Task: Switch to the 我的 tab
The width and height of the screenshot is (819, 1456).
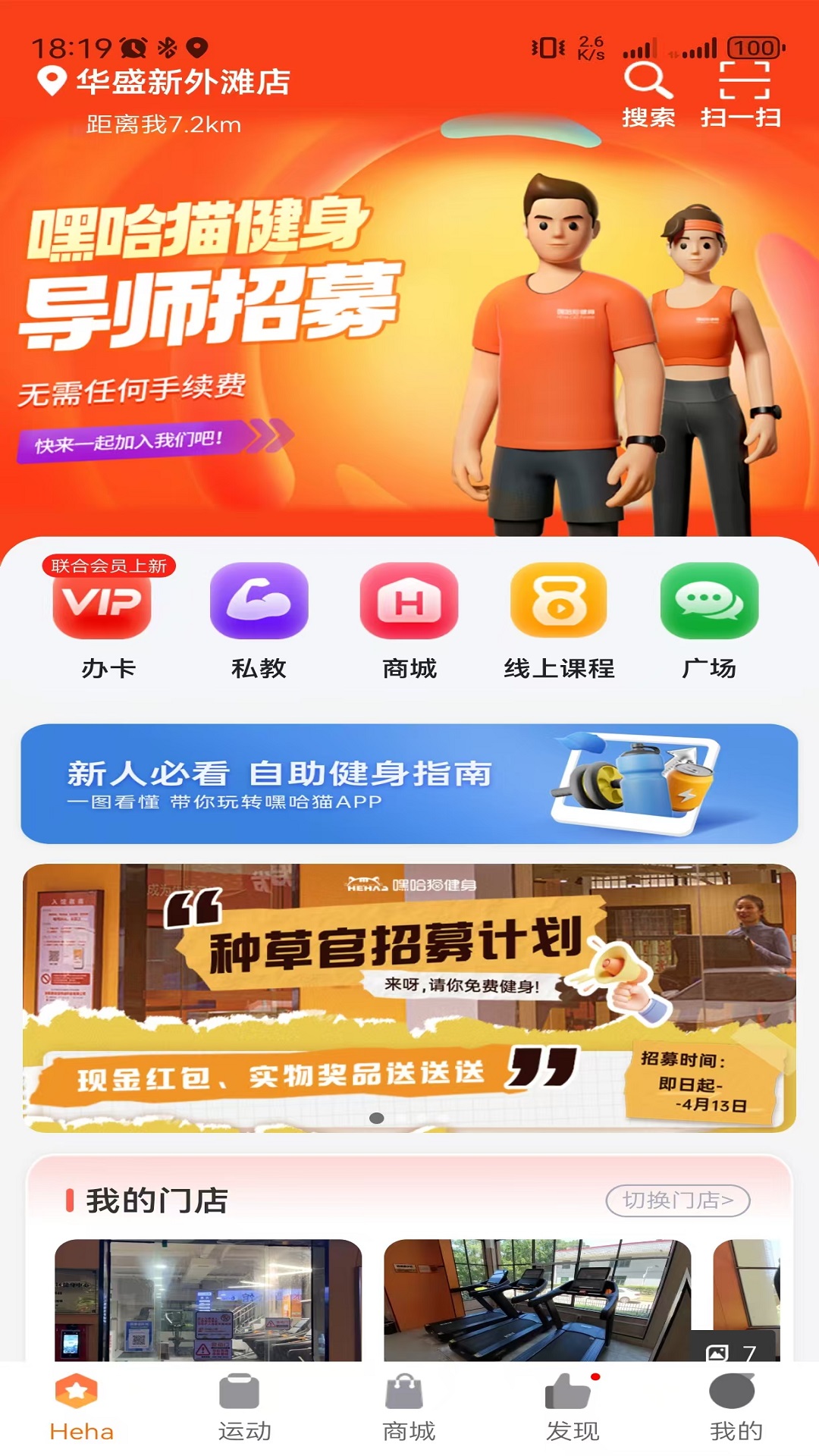Action: point(736,1407)
